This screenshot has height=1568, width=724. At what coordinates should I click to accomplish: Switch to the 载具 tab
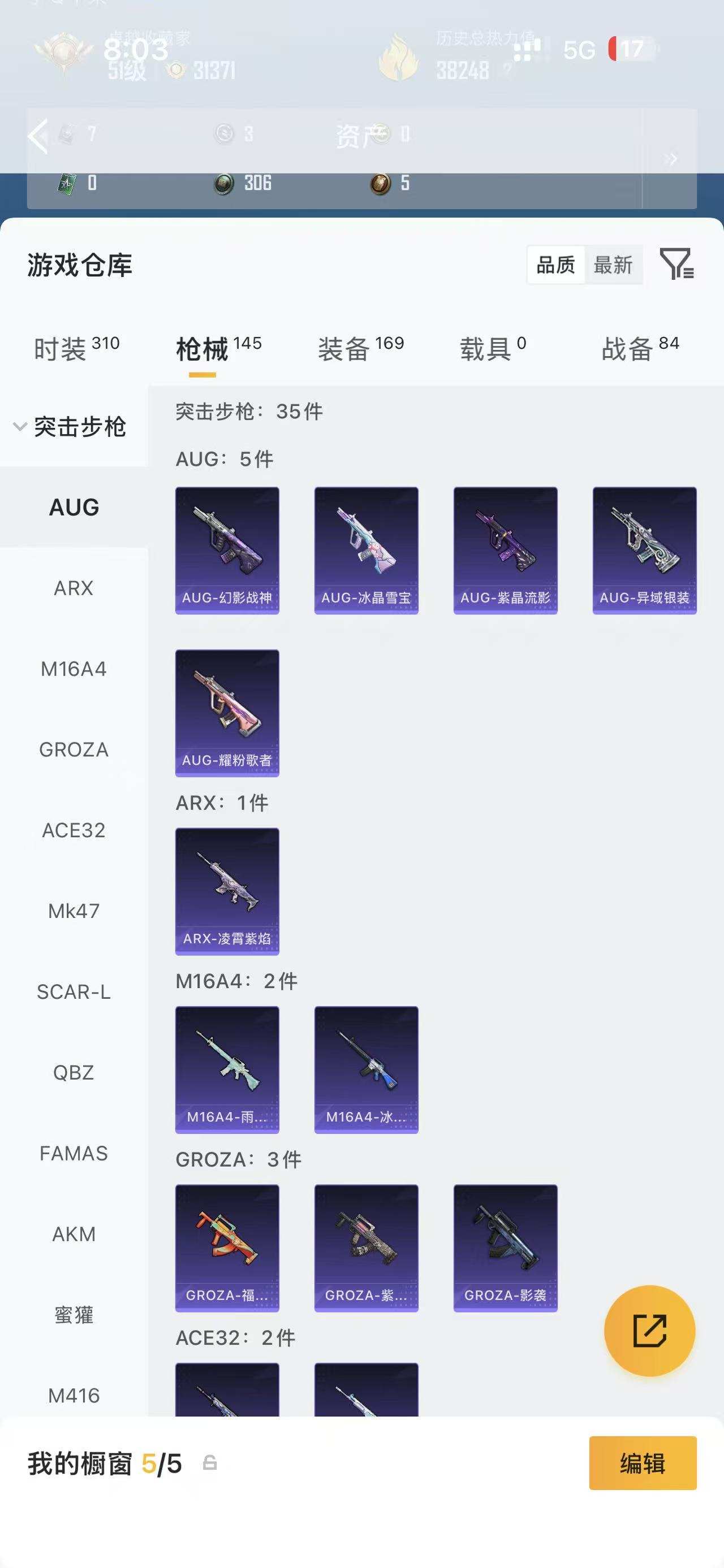click(493, 348)
